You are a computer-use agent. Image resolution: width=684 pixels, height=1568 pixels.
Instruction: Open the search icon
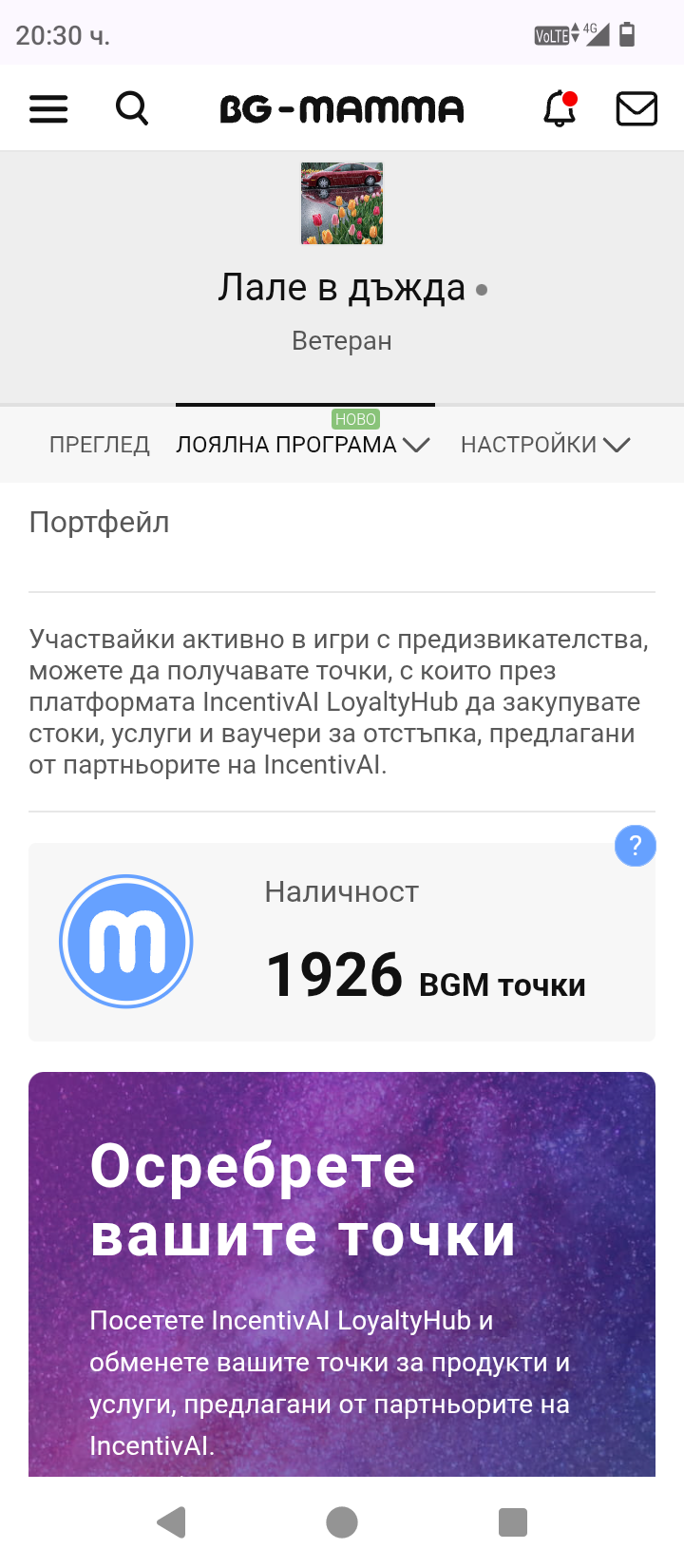point(132,108)
